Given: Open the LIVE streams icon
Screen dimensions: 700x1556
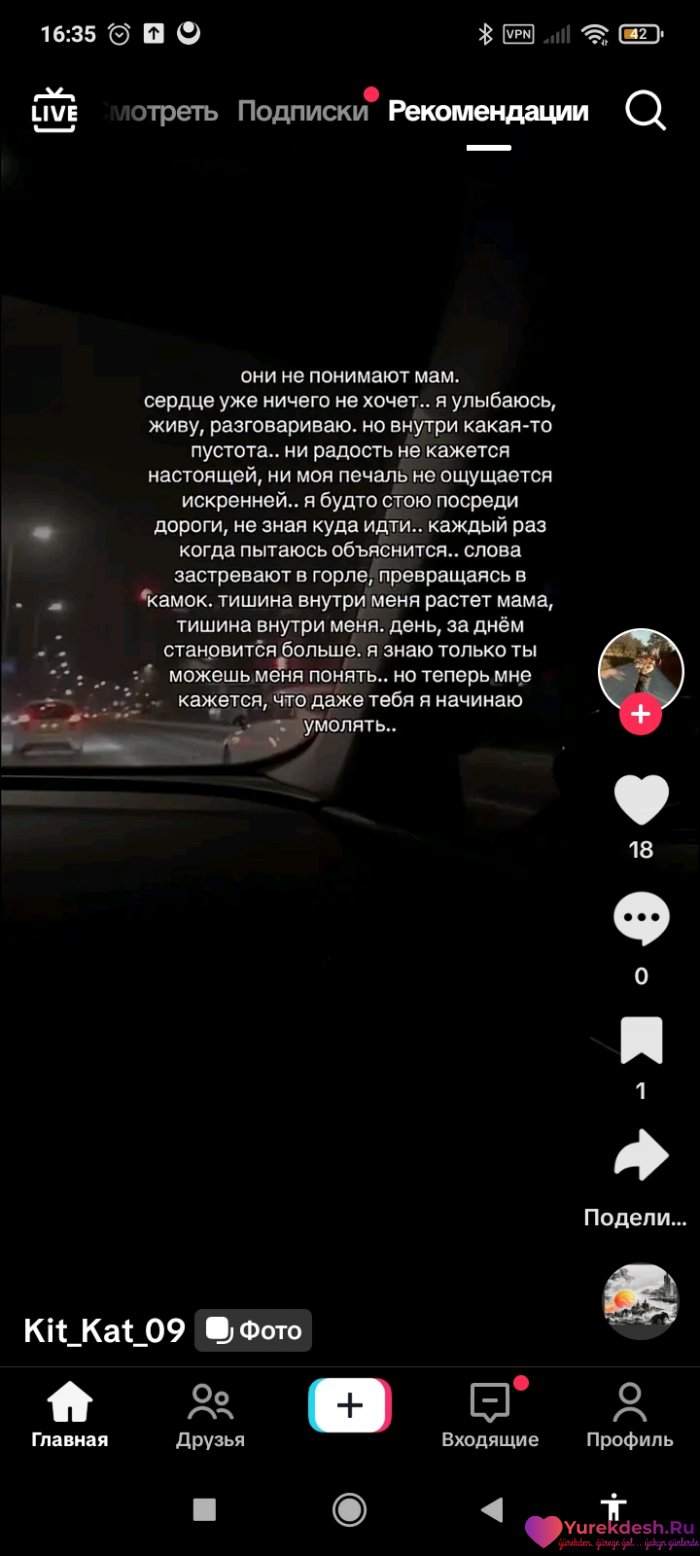Looking at the screenshot, I should click(54, 110).
